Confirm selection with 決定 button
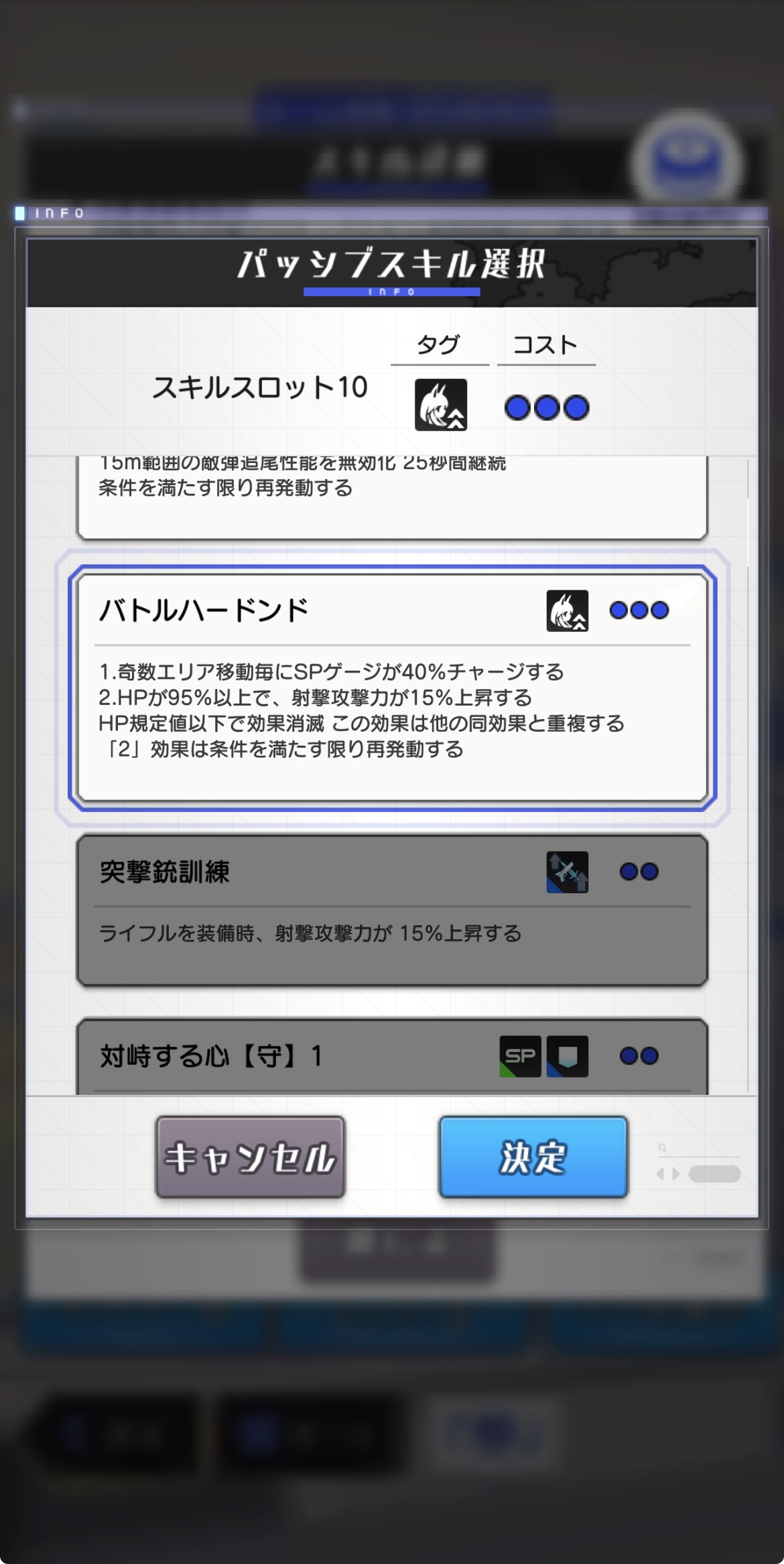The height and width of the screenshot is (1564, 784). point(533,1157)
